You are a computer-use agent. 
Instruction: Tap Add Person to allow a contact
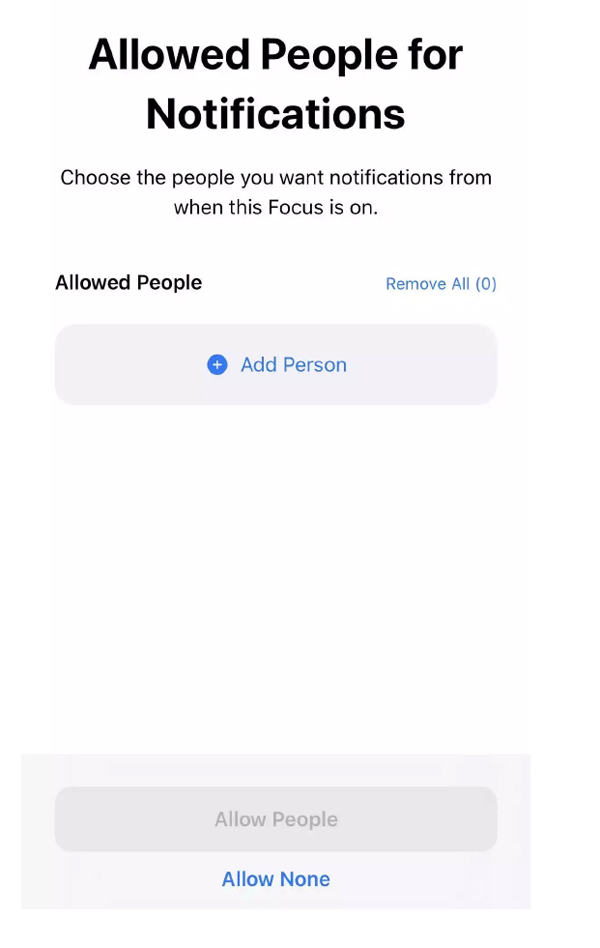tap(276, 365)
